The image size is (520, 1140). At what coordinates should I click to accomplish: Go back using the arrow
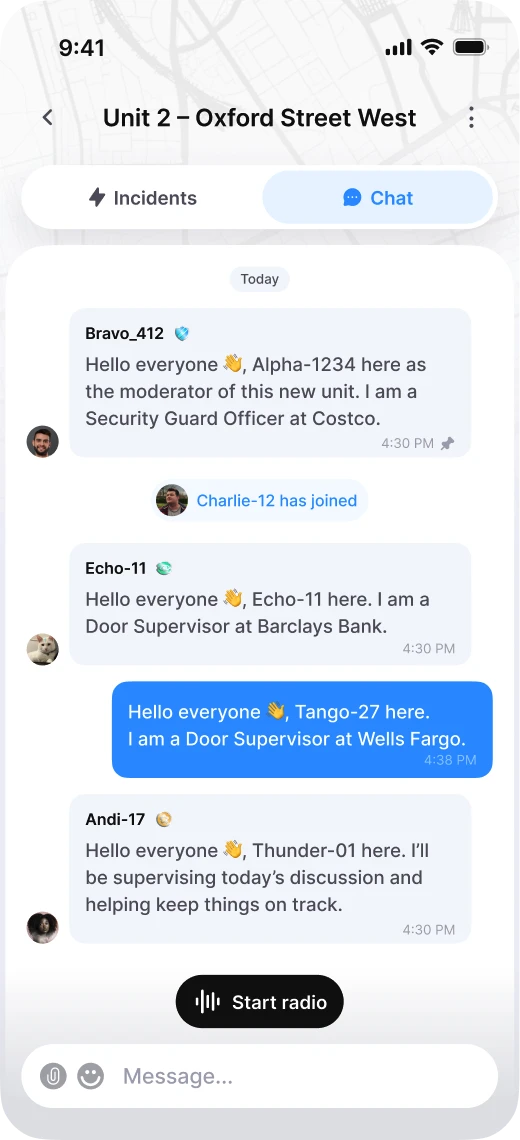(48, 117)
